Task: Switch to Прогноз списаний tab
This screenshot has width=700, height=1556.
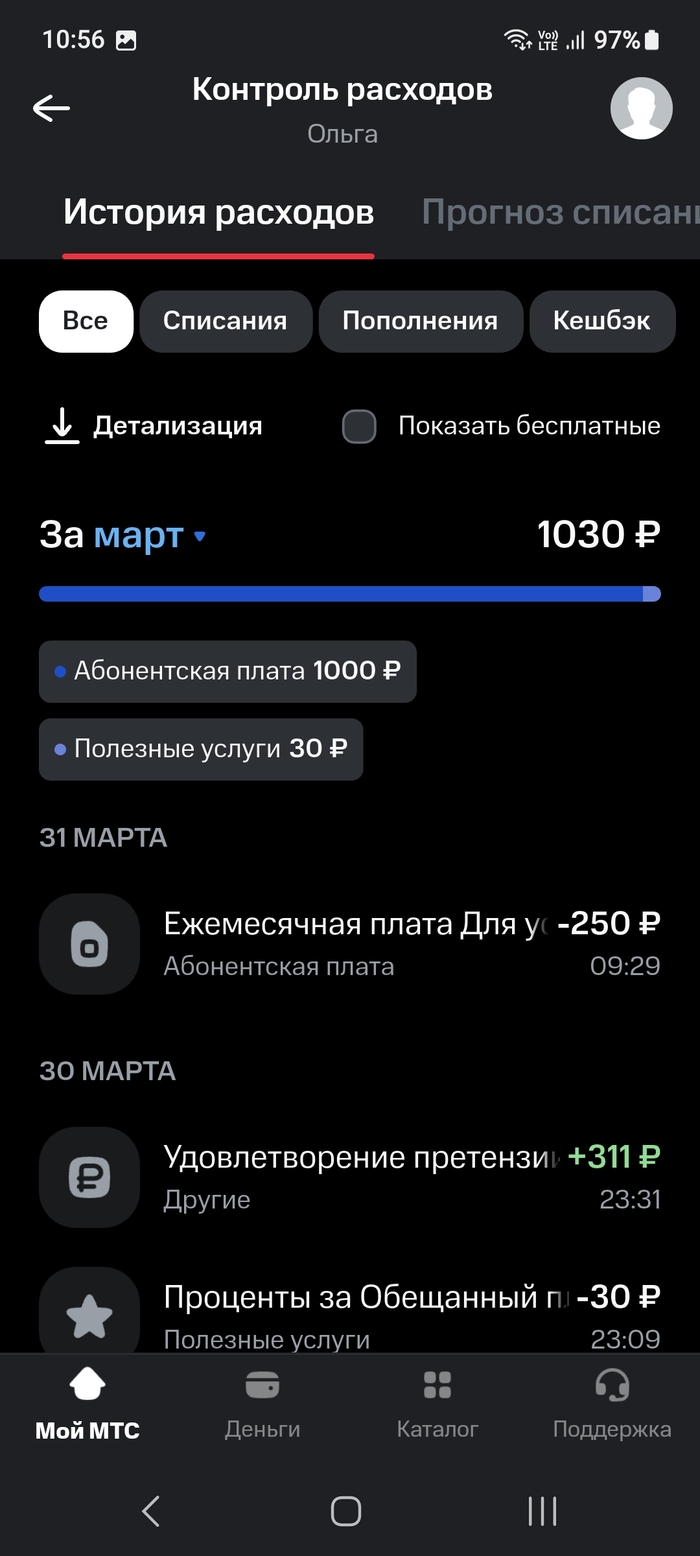Action: 558,212
